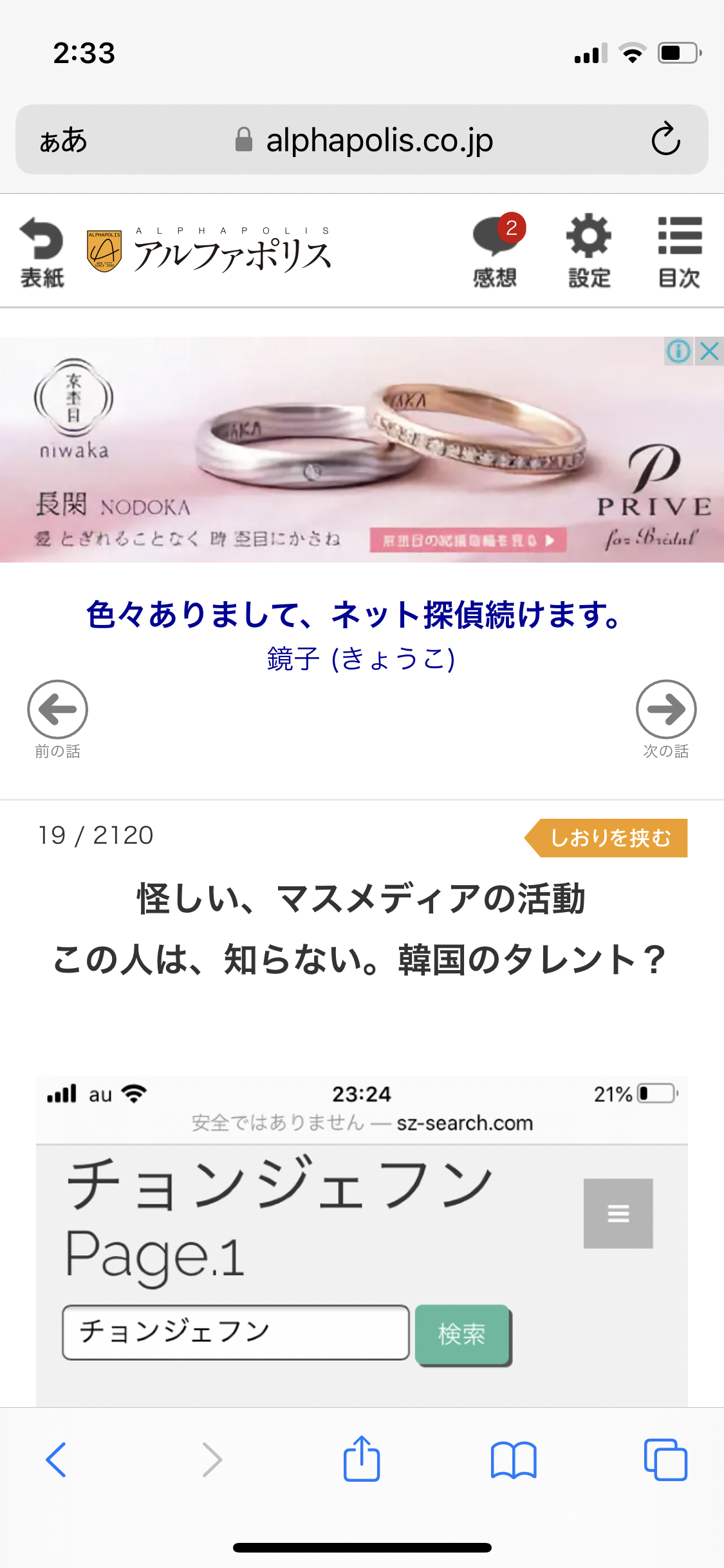Image resolution: width=724 pixels, height=1568 pixels.
Task: Open the ぁあ text size menu
Action: (63, 140)
